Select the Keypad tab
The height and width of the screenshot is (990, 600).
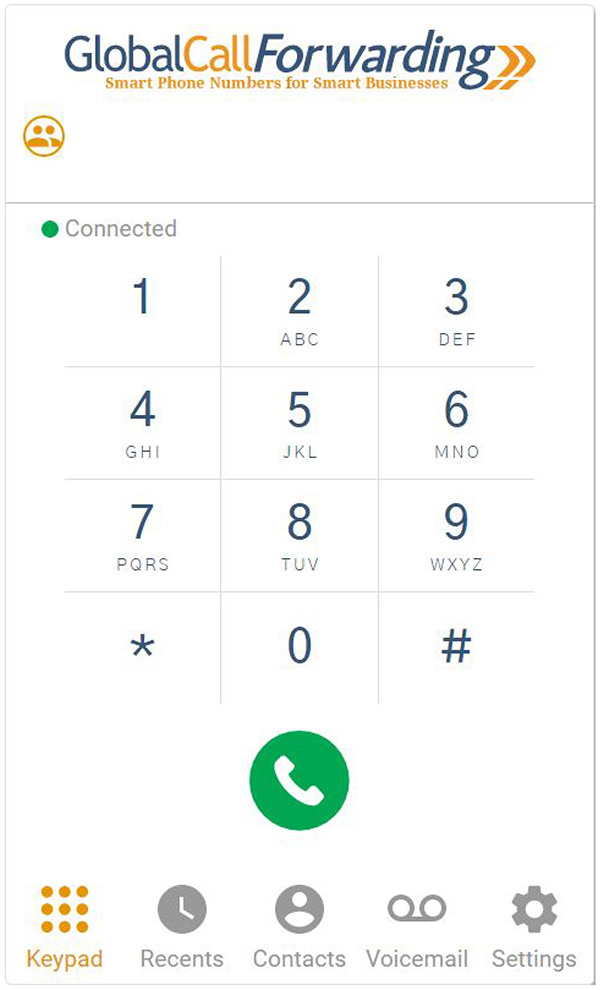(64, 927)
